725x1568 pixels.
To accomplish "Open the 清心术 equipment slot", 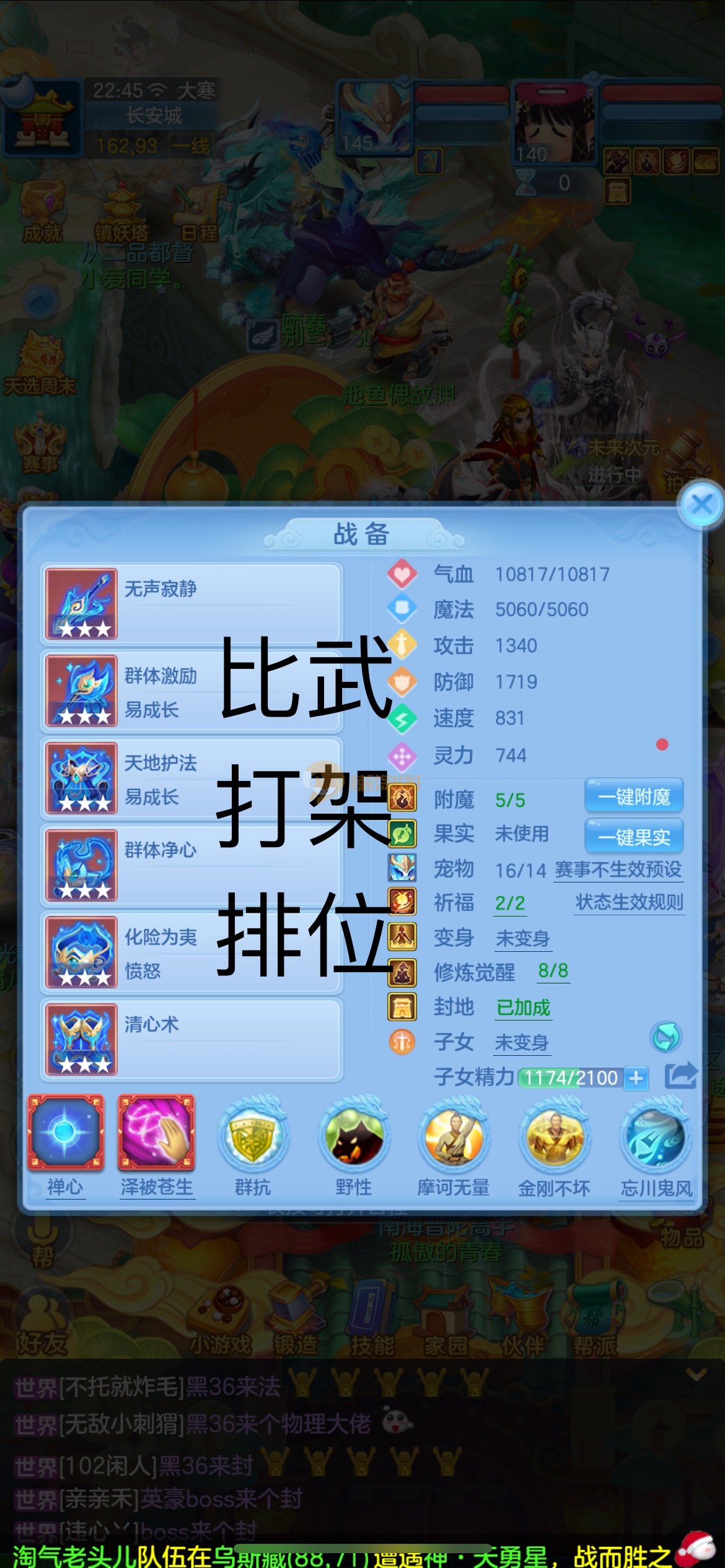I will click(191, 1040).
